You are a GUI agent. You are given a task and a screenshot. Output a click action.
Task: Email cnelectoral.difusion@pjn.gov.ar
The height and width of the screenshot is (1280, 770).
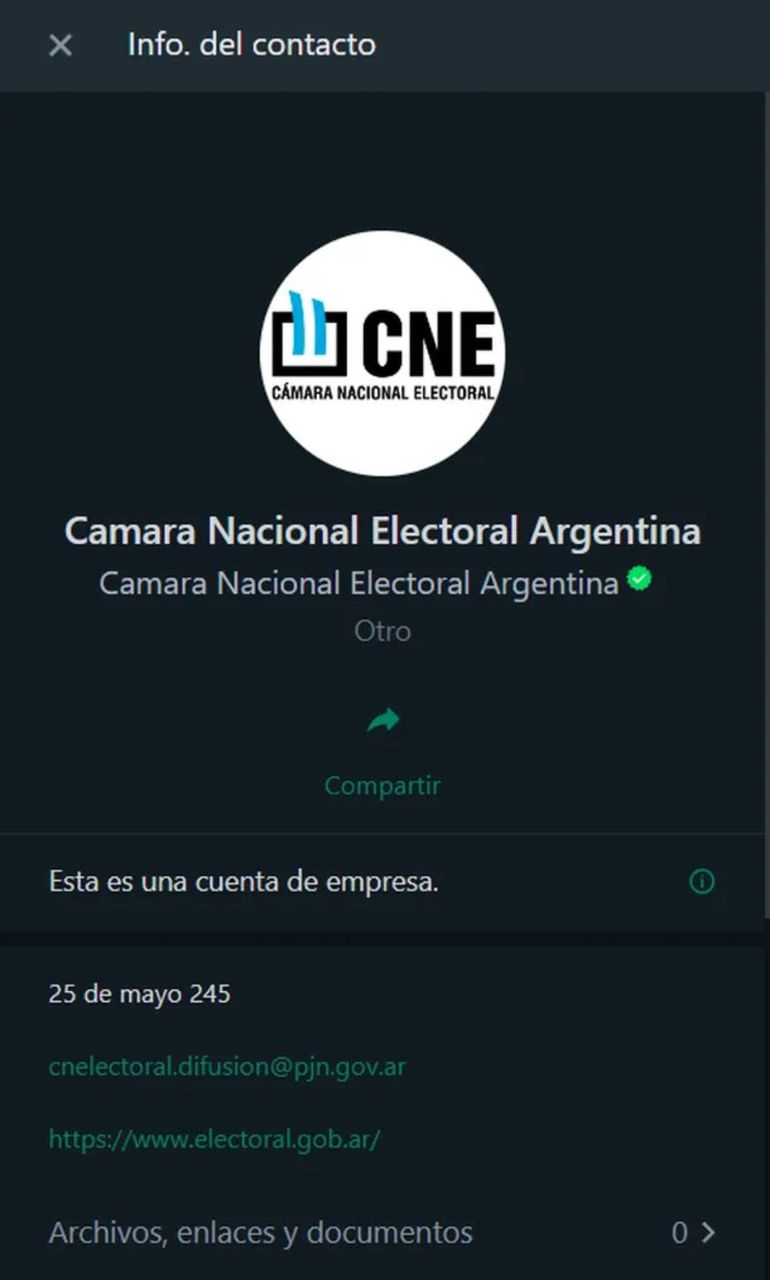[x=227, y=1067]
